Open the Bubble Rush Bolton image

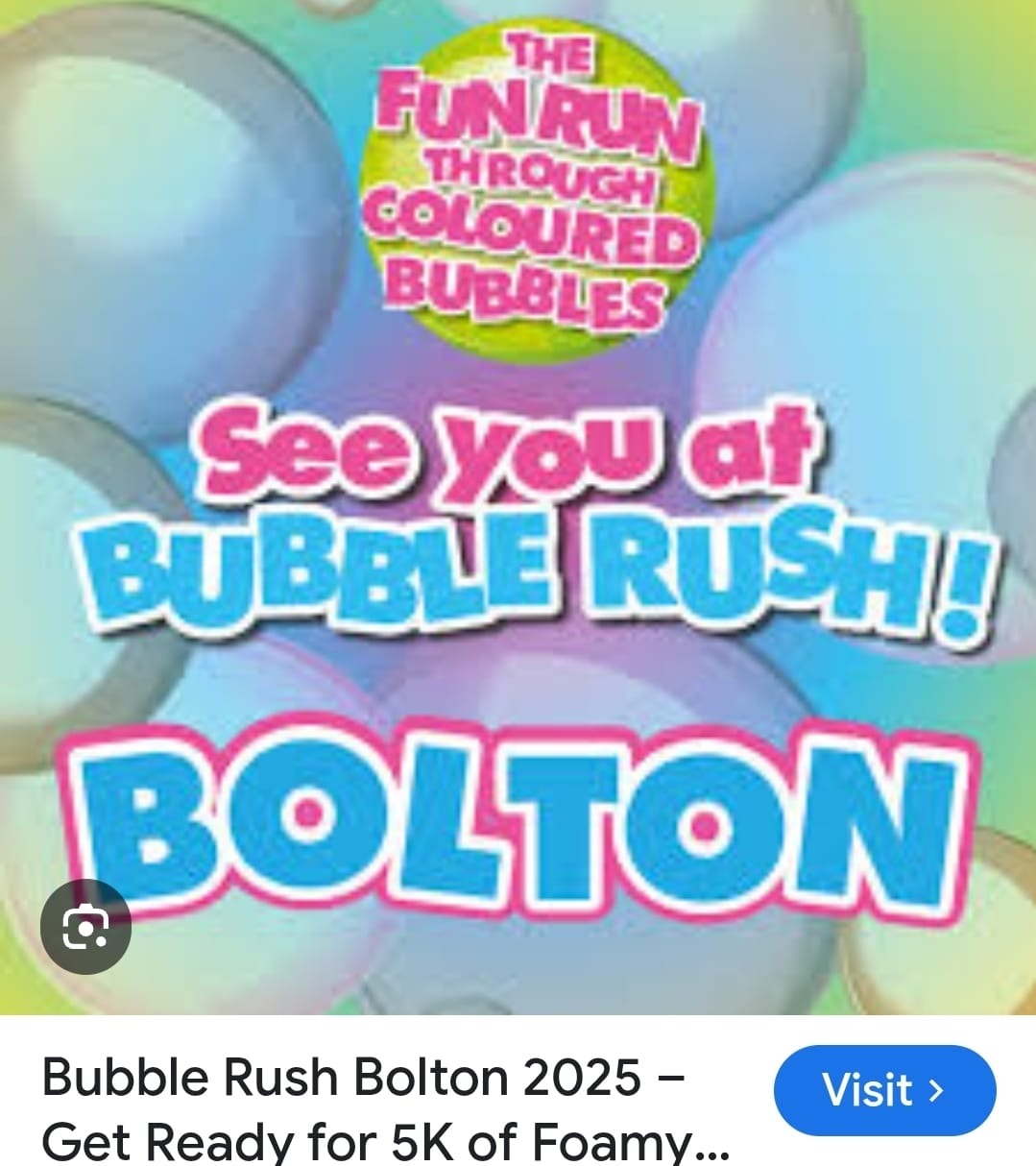coord(518,499)
